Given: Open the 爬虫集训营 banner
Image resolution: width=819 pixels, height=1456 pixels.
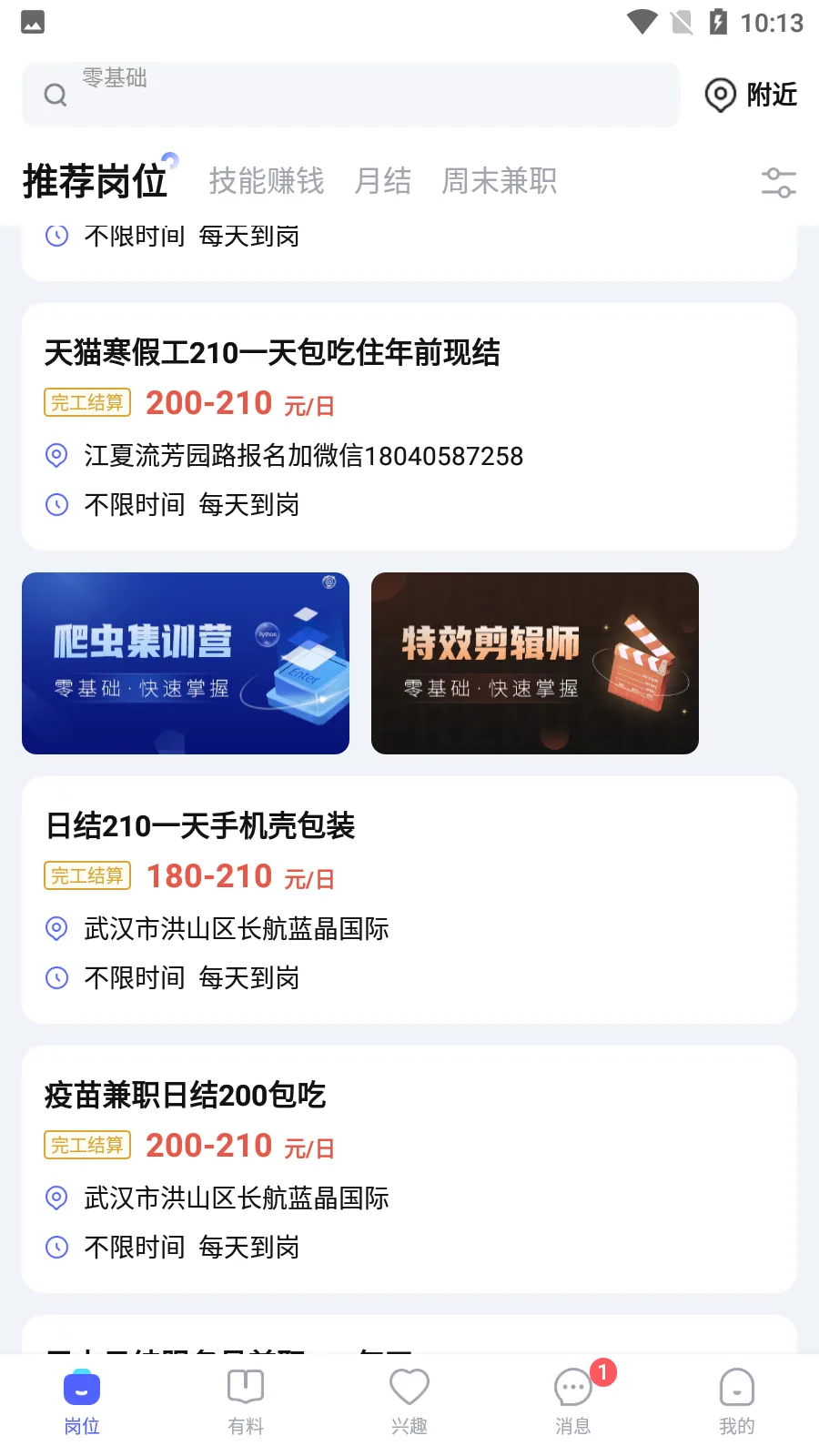Looking at the screenshot, I should click(186, 662).
